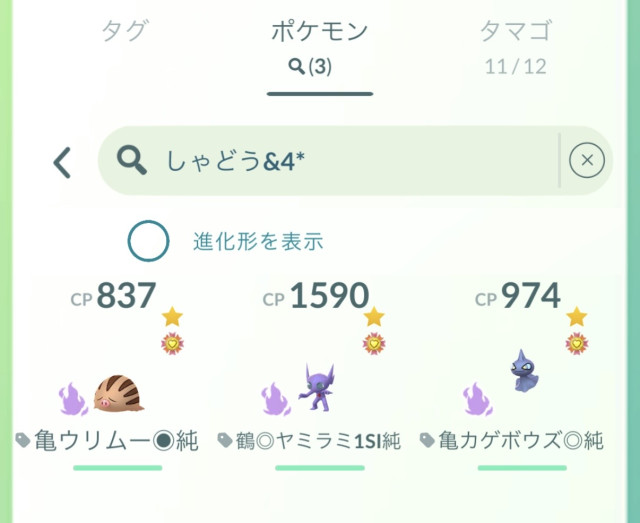Enable 進化形を表示 option
This screenshot has height=523, width=640.
[x=148, y=240]
